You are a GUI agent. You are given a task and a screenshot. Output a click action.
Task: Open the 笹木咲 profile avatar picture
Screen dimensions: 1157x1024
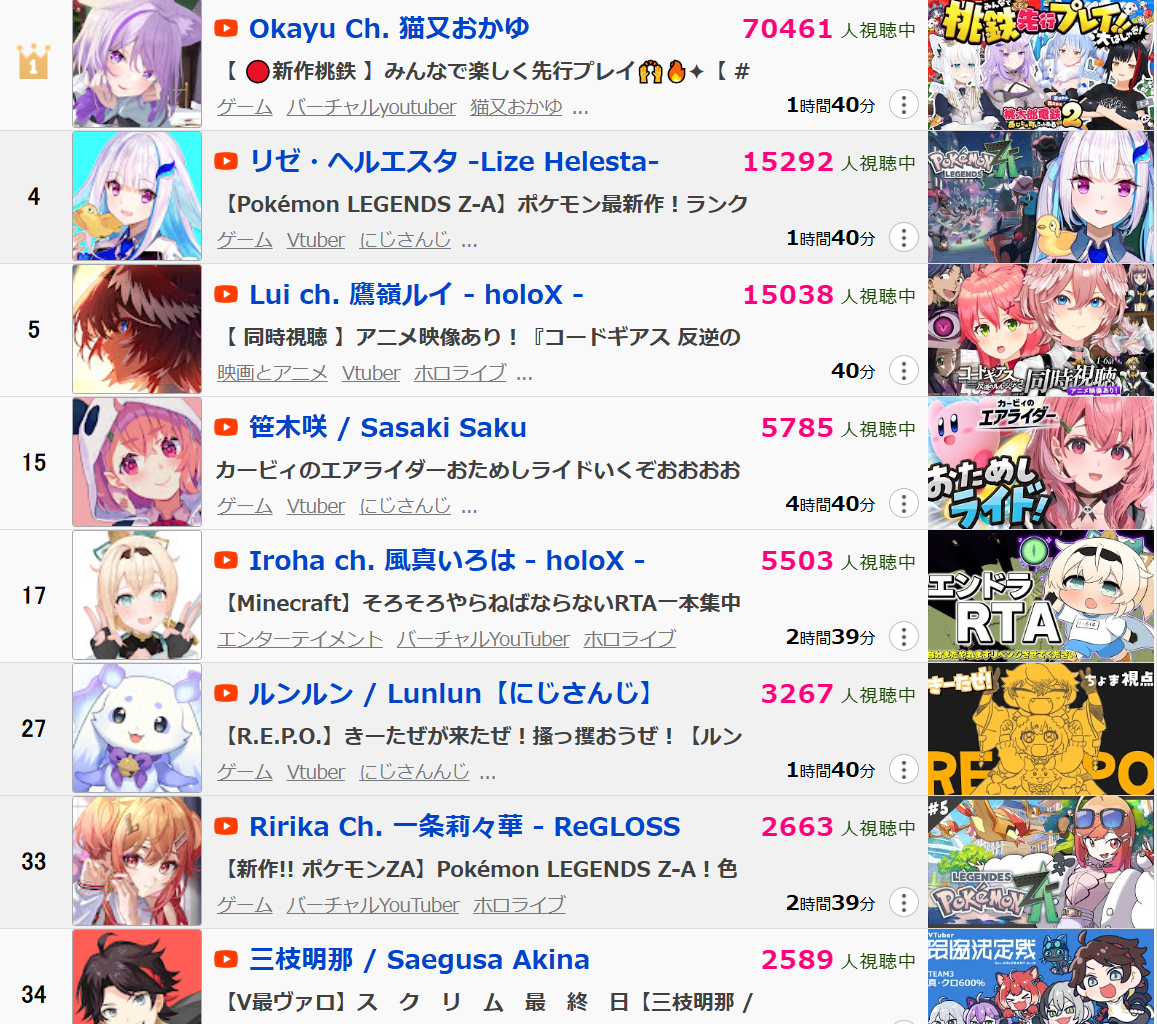(x=137, y=462)
